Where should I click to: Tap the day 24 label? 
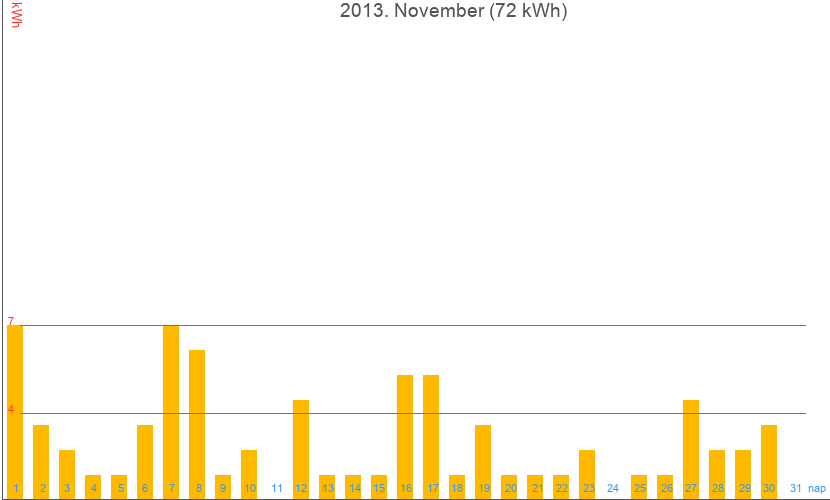(x=613, y=488)
